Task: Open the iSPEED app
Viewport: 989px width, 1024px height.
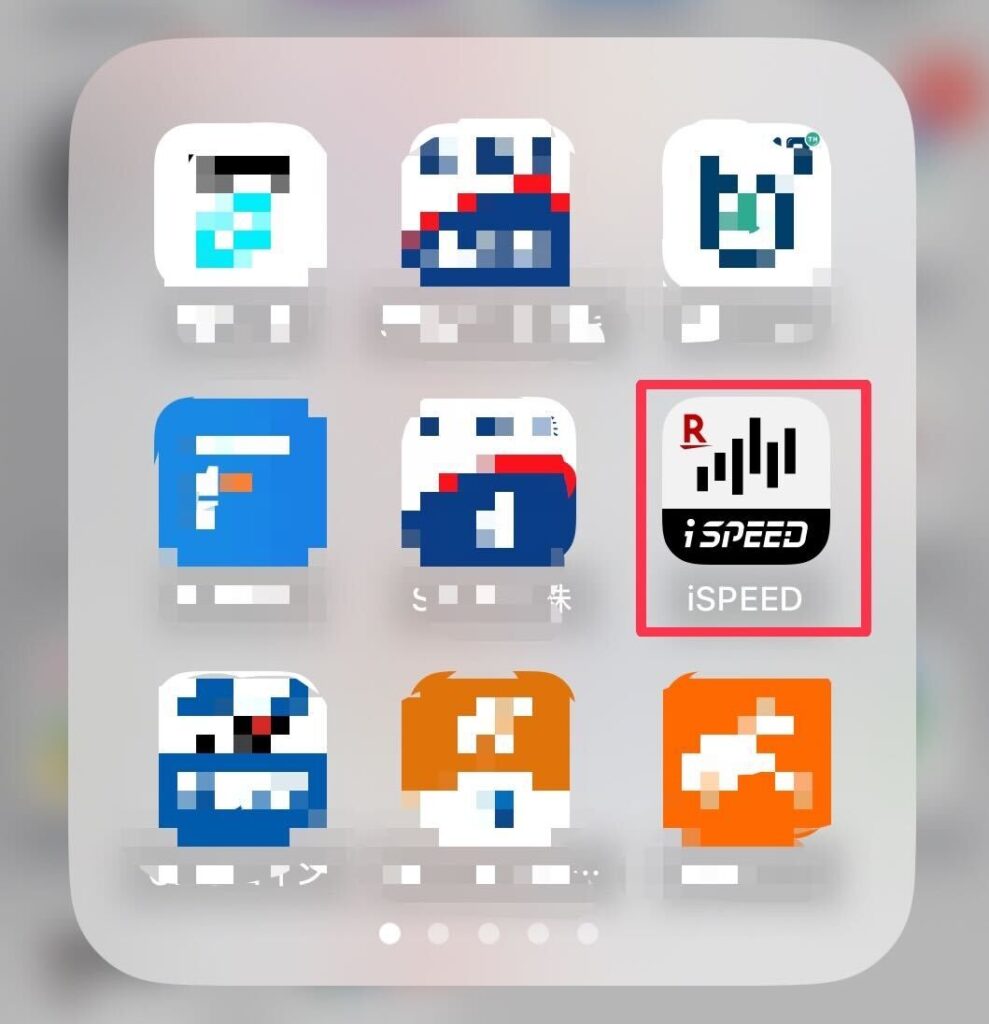Action: click(747, 481)
